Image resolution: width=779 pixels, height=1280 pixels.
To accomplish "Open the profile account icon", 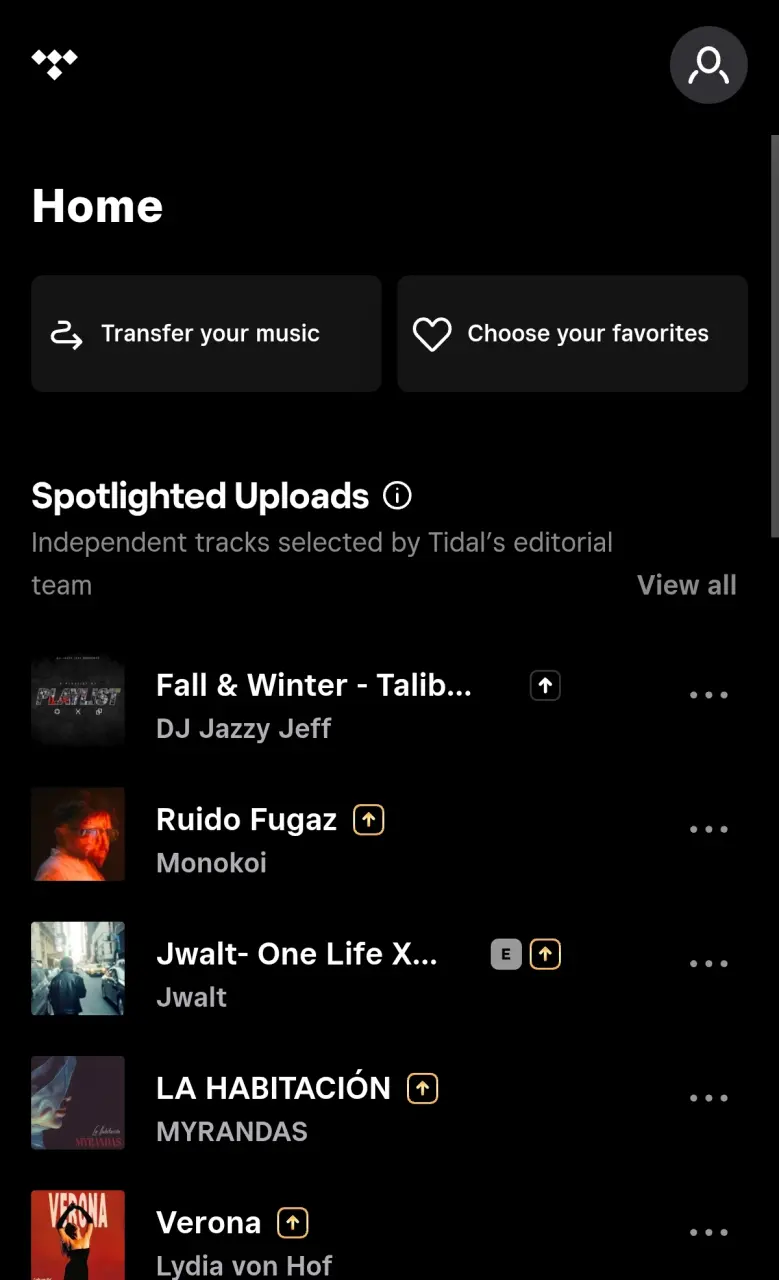I will 708,65.
